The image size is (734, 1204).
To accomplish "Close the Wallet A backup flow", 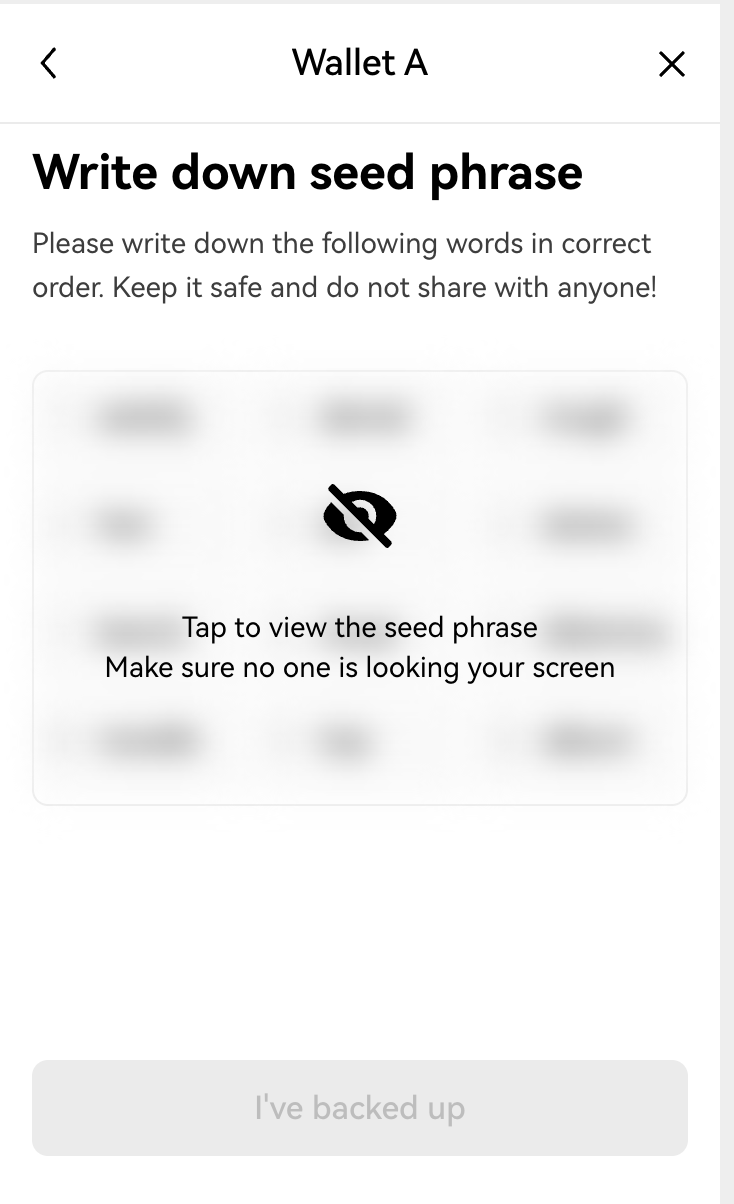I will point(672,64).
